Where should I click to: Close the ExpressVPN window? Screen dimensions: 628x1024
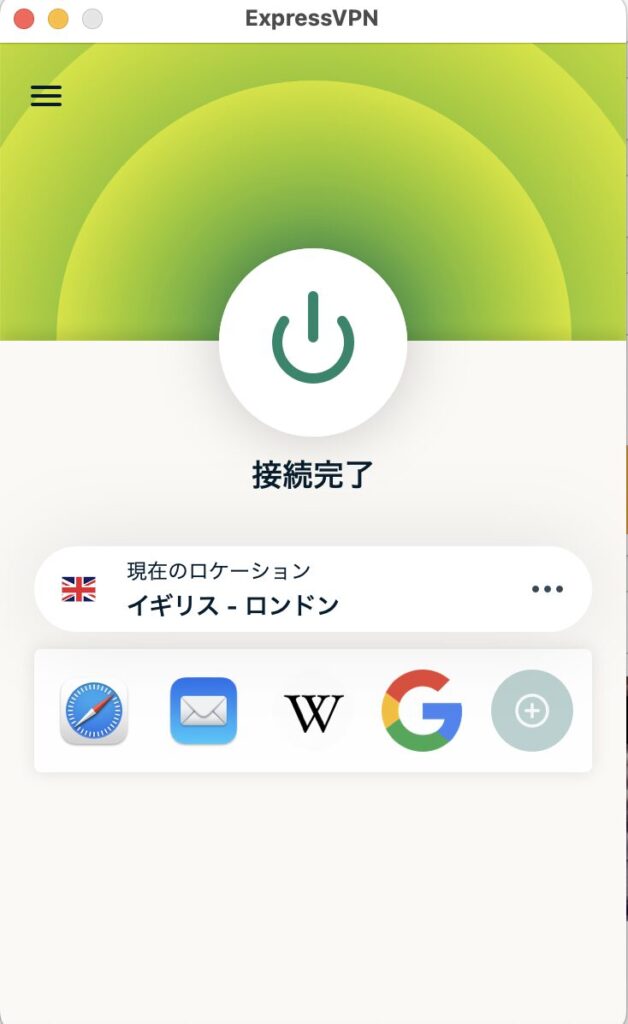pos(24,19)
